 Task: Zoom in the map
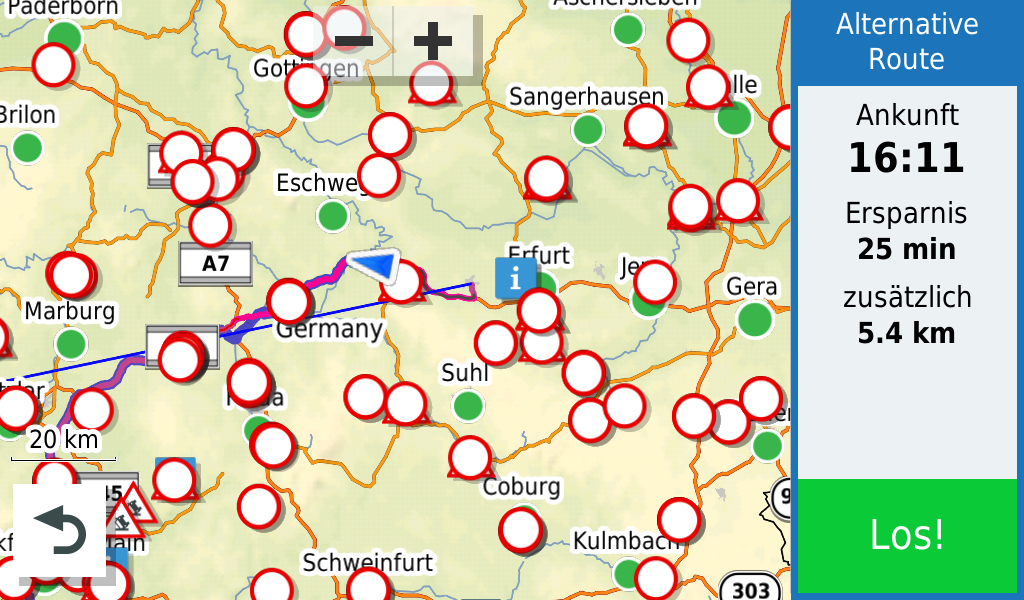click(x=433, y=42)
